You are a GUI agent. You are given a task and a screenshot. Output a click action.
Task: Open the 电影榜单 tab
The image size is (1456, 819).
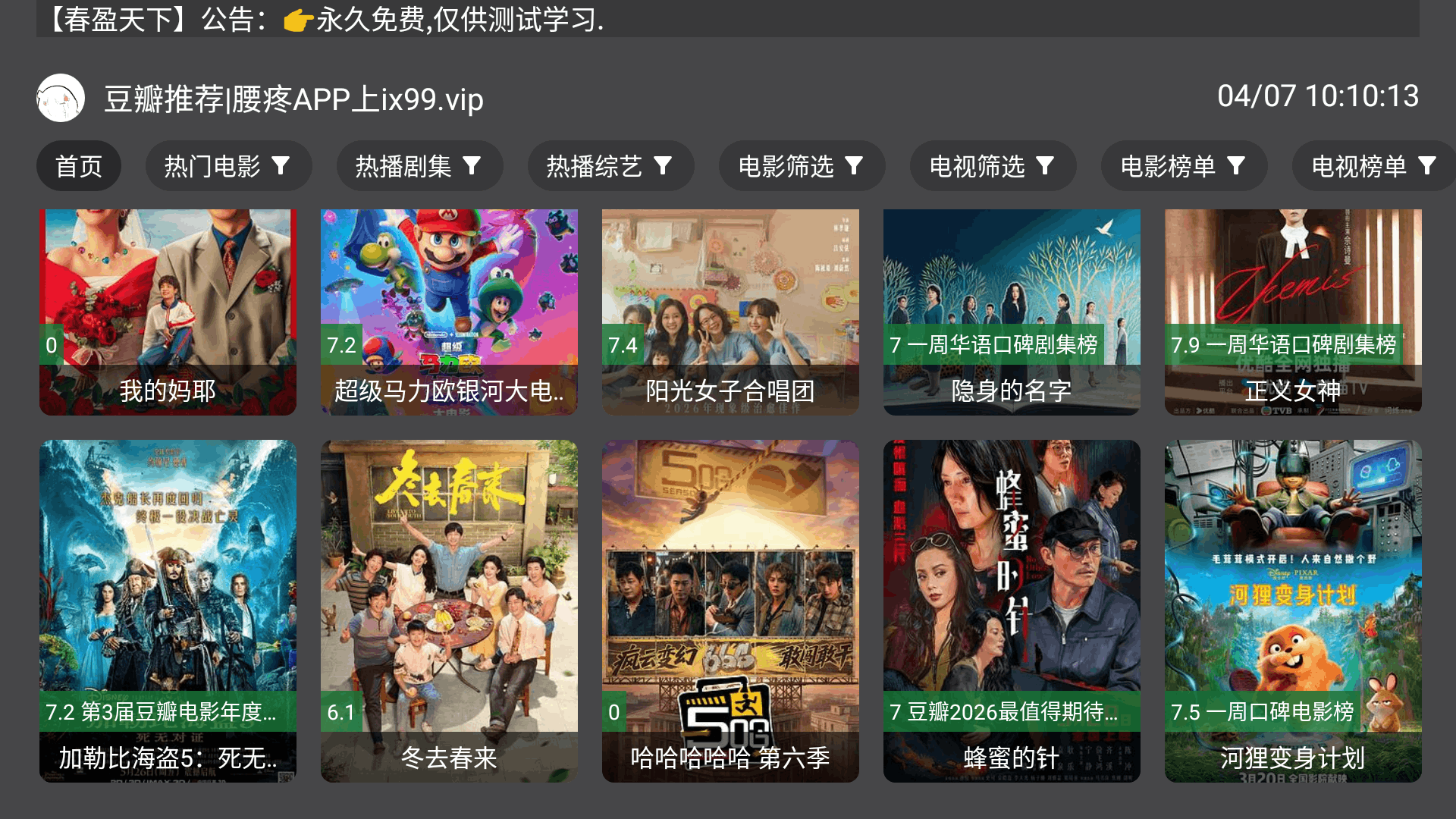click(x=1183, y=166)
